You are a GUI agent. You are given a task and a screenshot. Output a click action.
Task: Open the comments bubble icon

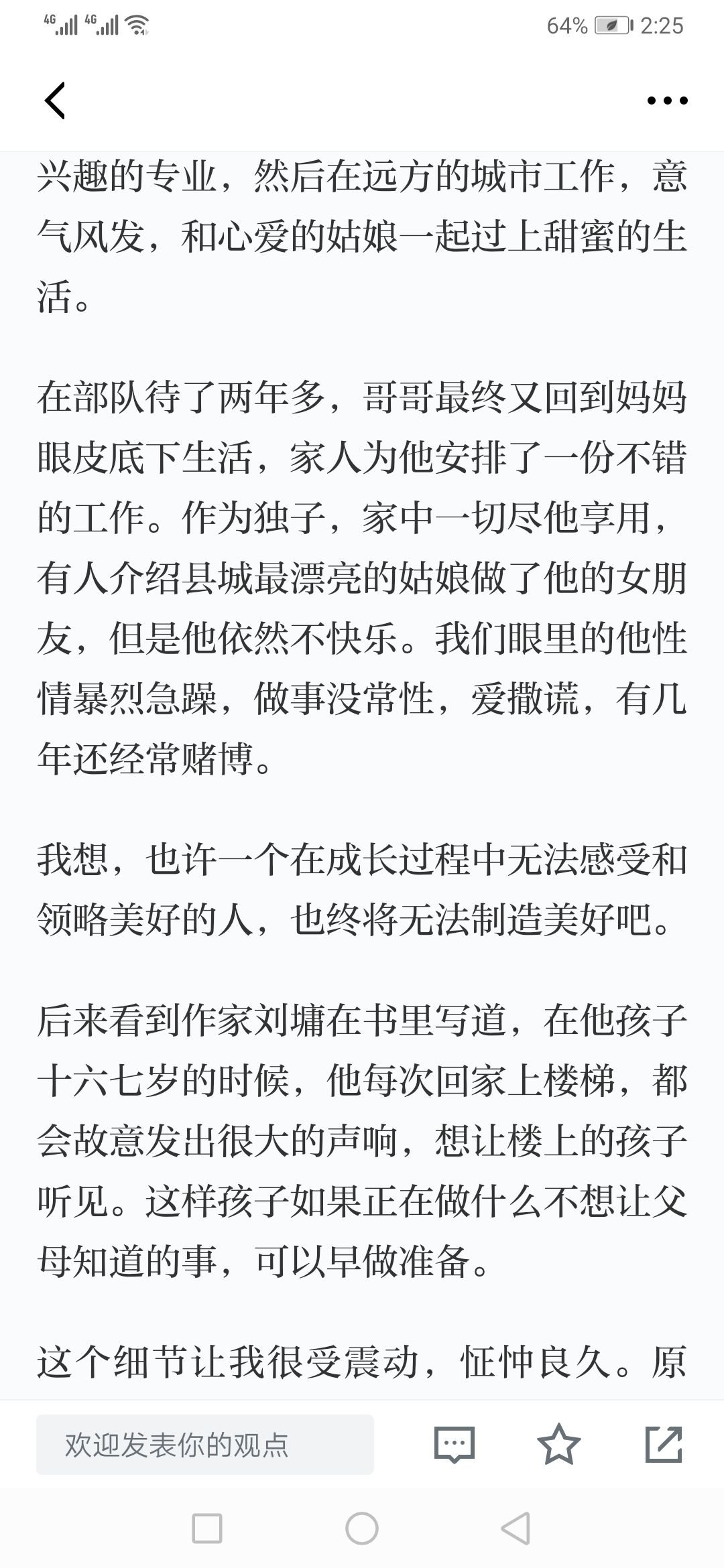tap(455, 1444)
